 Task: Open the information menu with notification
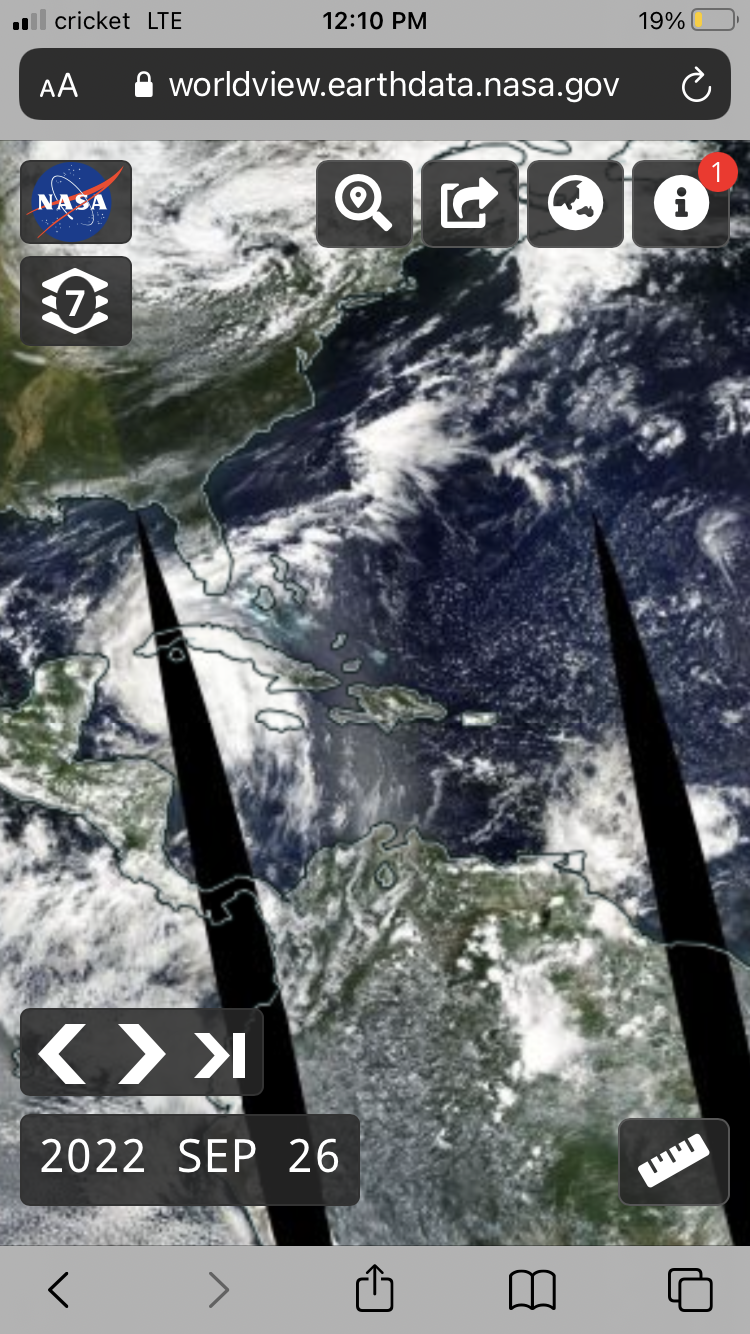pyautogui.click(x=681, y=203)
